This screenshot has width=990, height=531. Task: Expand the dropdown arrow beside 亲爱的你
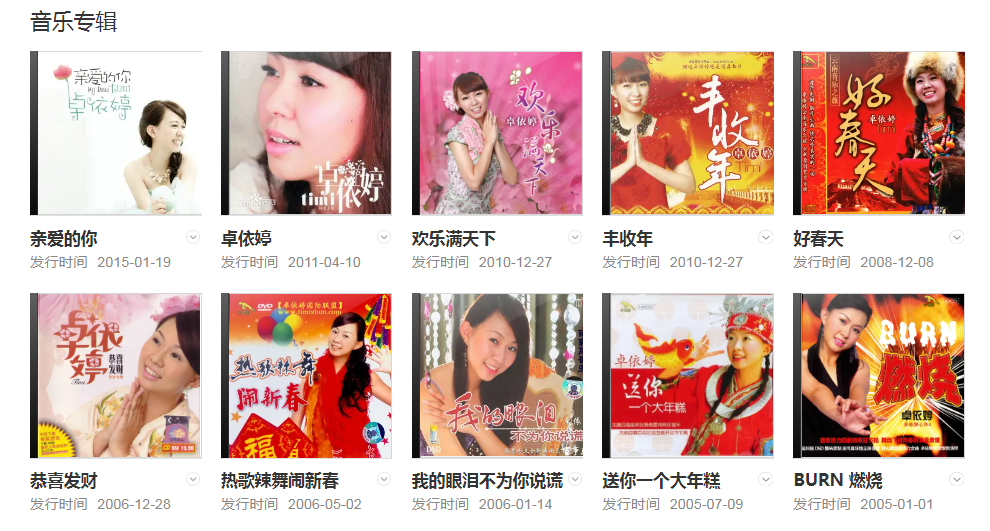click(194, 237)
